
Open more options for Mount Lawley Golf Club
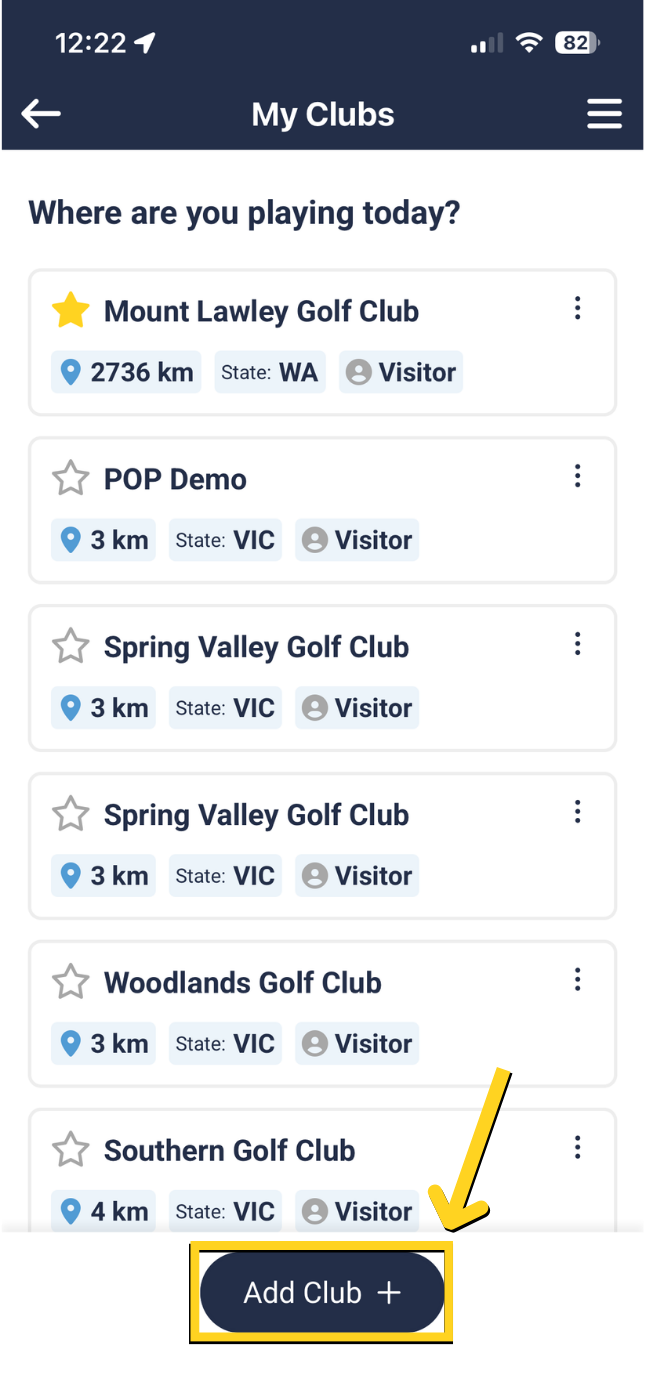tap(577, 309)
